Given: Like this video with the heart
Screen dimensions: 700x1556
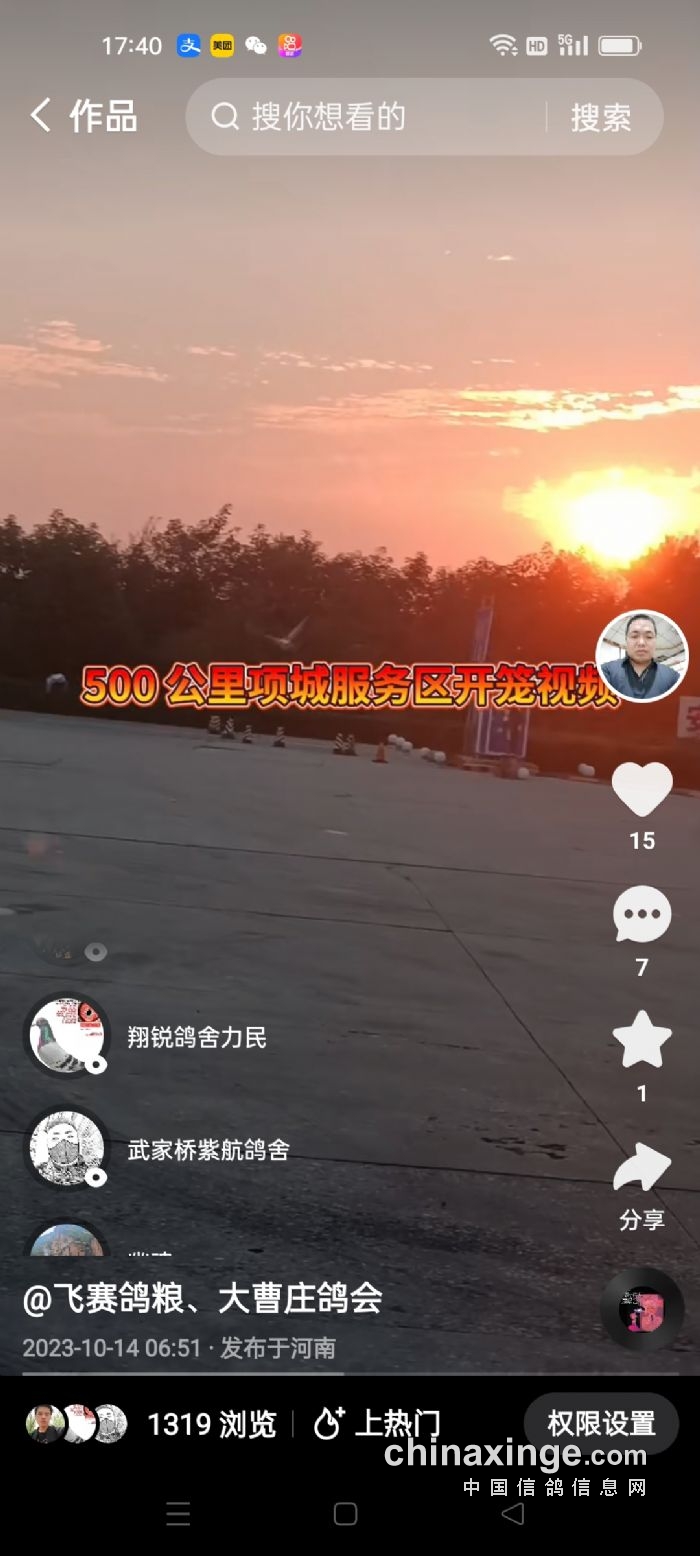Looking at the screenshot, I should coord(642,790).
